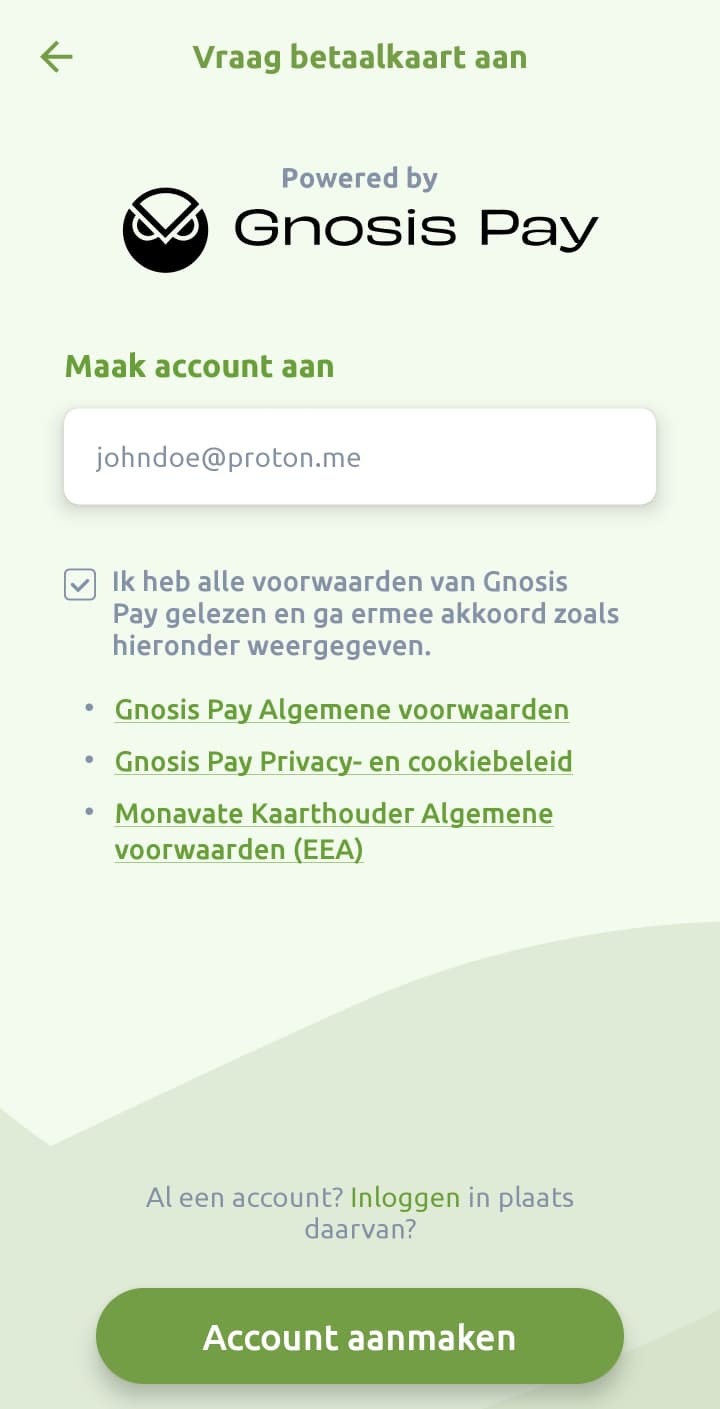Uncheck the Gnosis Pay terms agreement checkbox

(x=80, y=584)
